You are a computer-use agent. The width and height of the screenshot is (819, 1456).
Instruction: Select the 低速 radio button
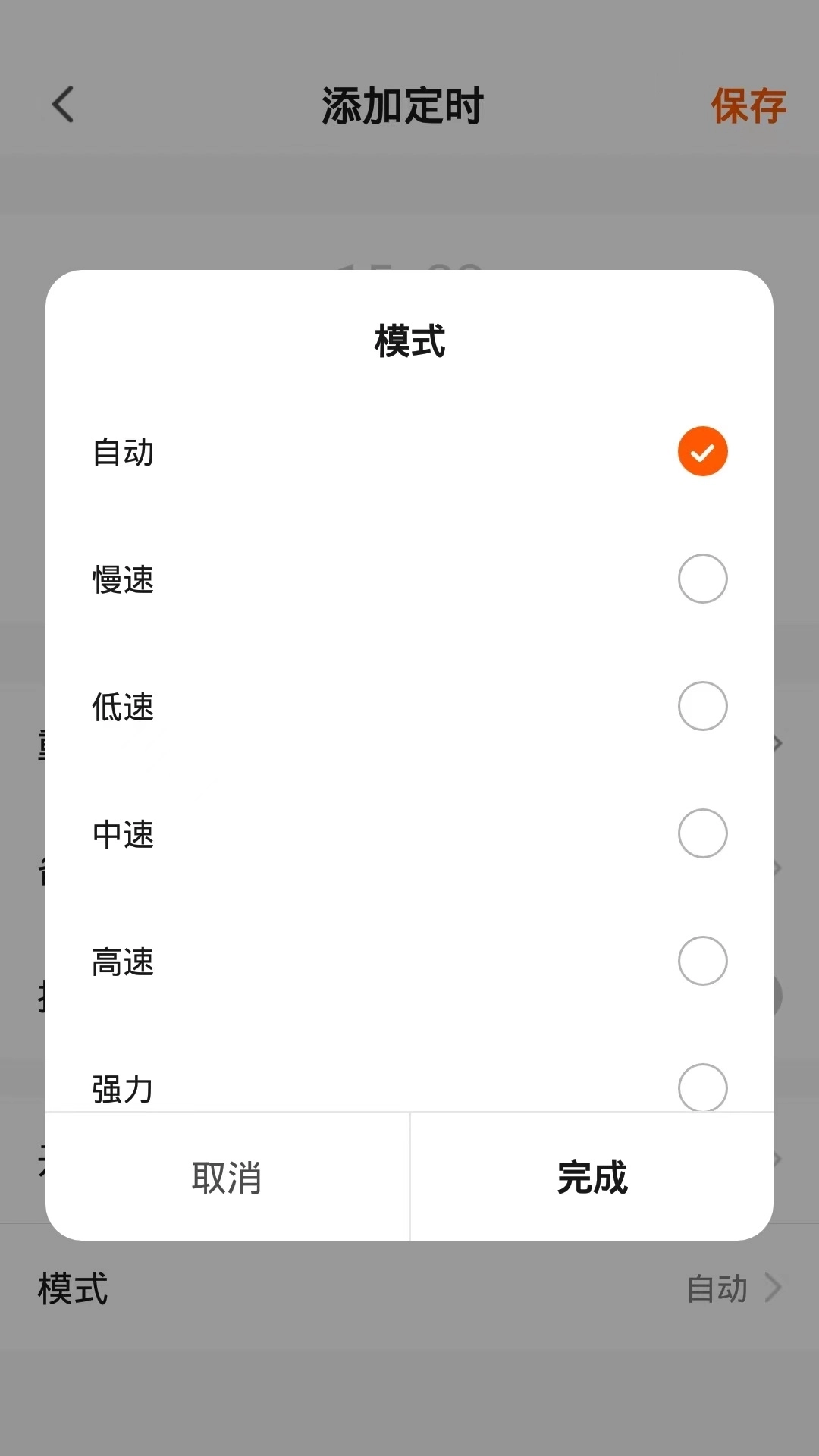pos(702,706)
